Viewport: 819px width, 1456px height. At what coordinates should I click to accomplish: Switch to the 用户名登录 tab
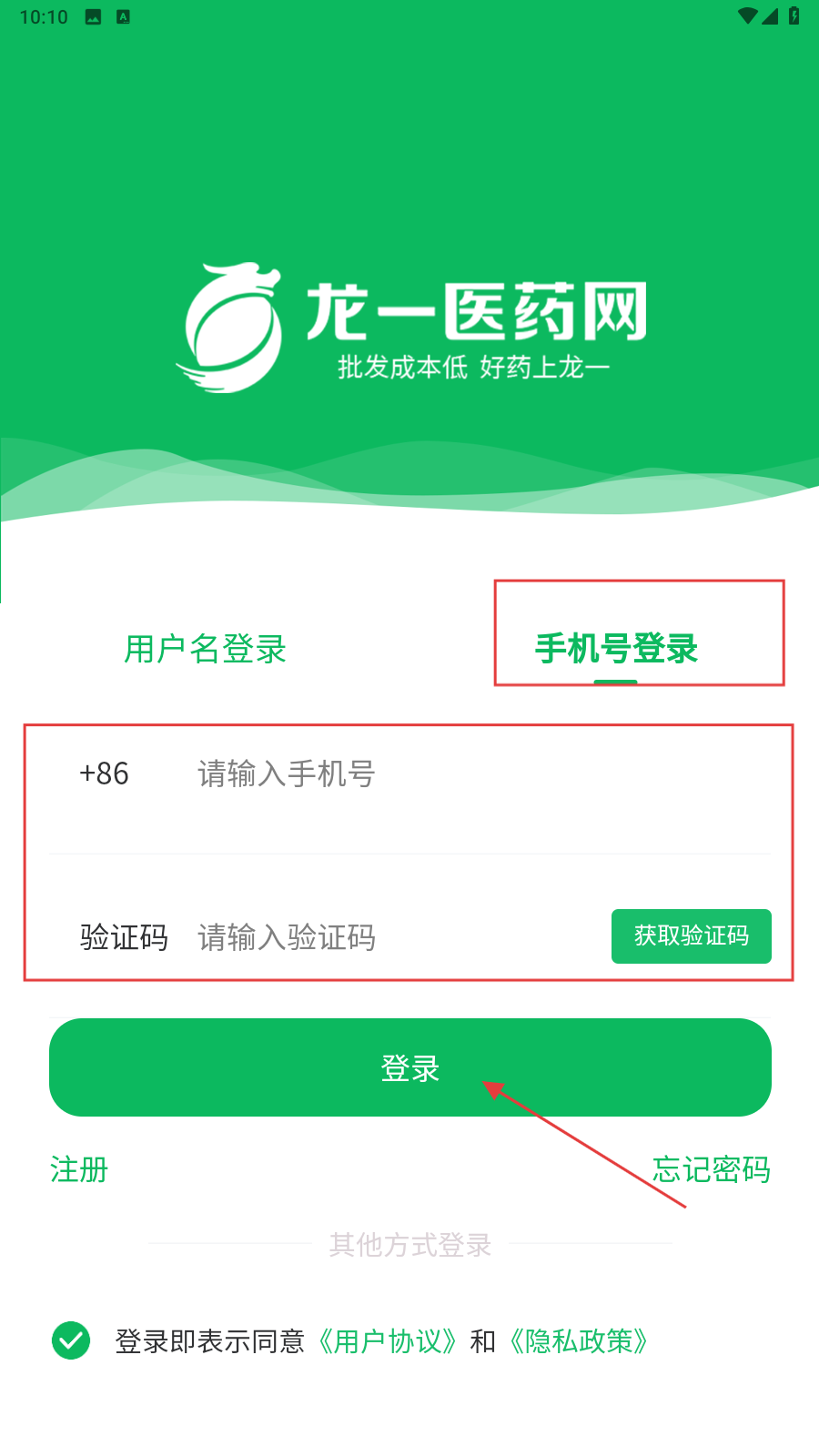pos(206,649)
